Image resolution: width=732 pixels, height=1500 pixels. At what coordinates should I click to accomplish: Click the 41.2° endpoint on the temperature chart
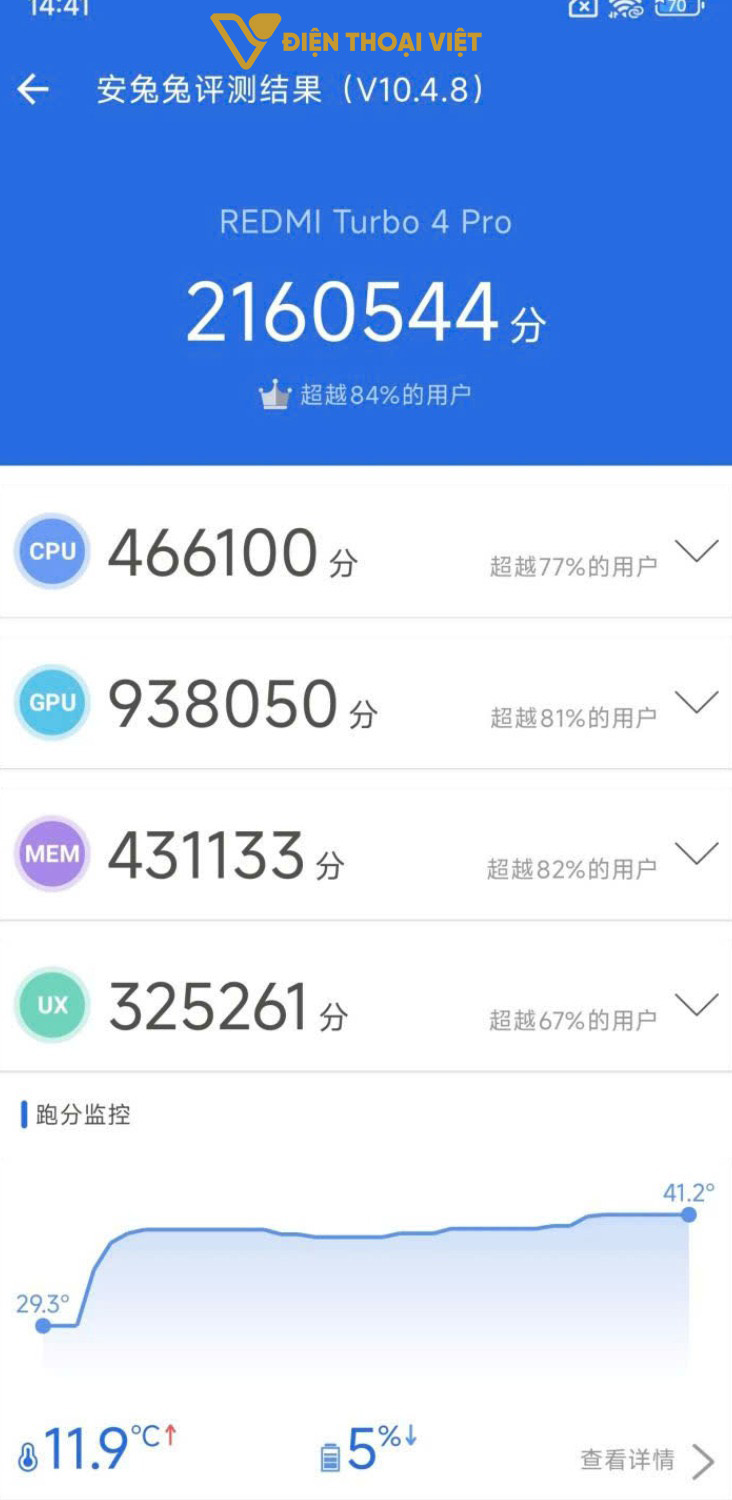click(687, 1216)
